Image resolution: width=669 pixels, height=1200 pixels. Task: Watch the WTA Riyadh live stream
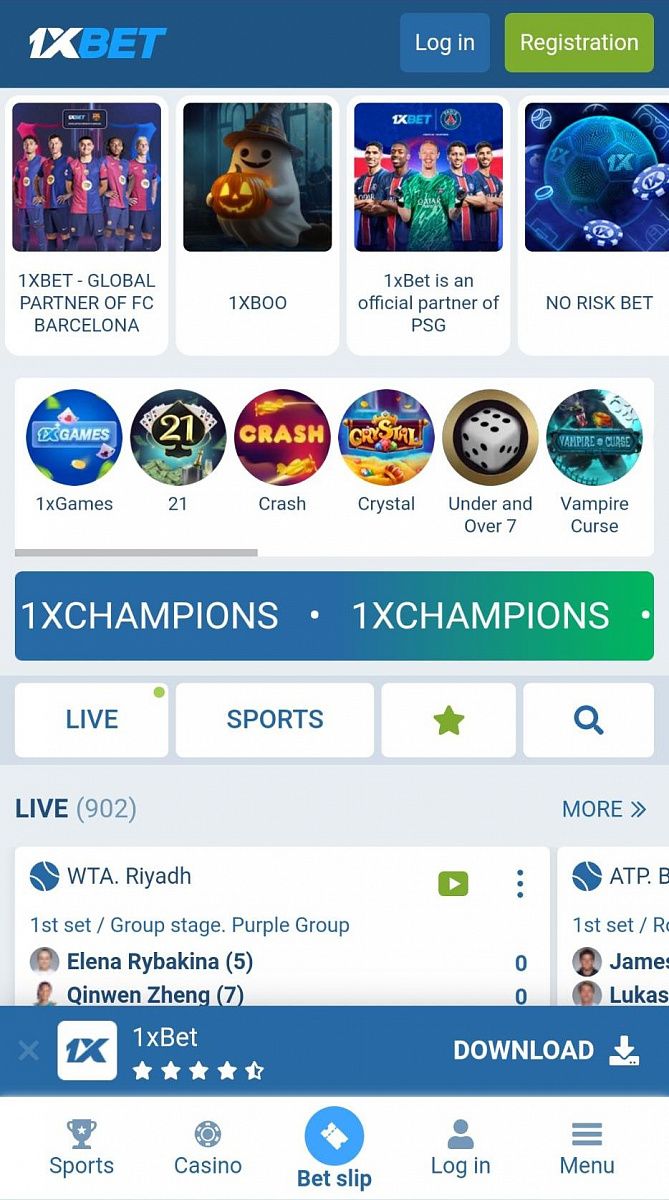pyautogui.click(x=453, y=883)
